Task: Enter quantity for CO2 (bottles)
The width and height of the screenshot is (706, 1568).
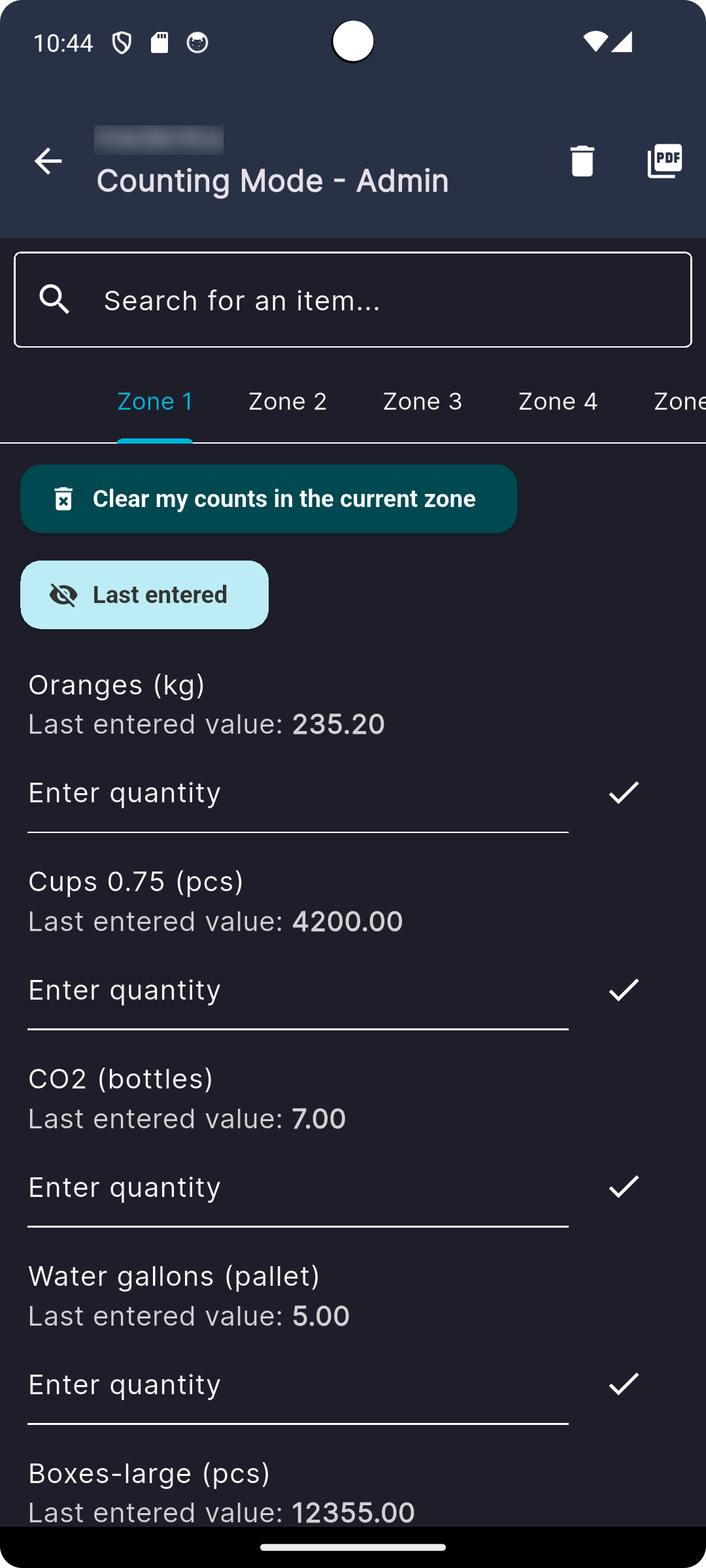Action: pyautogui.click(x=297, y=1188)
